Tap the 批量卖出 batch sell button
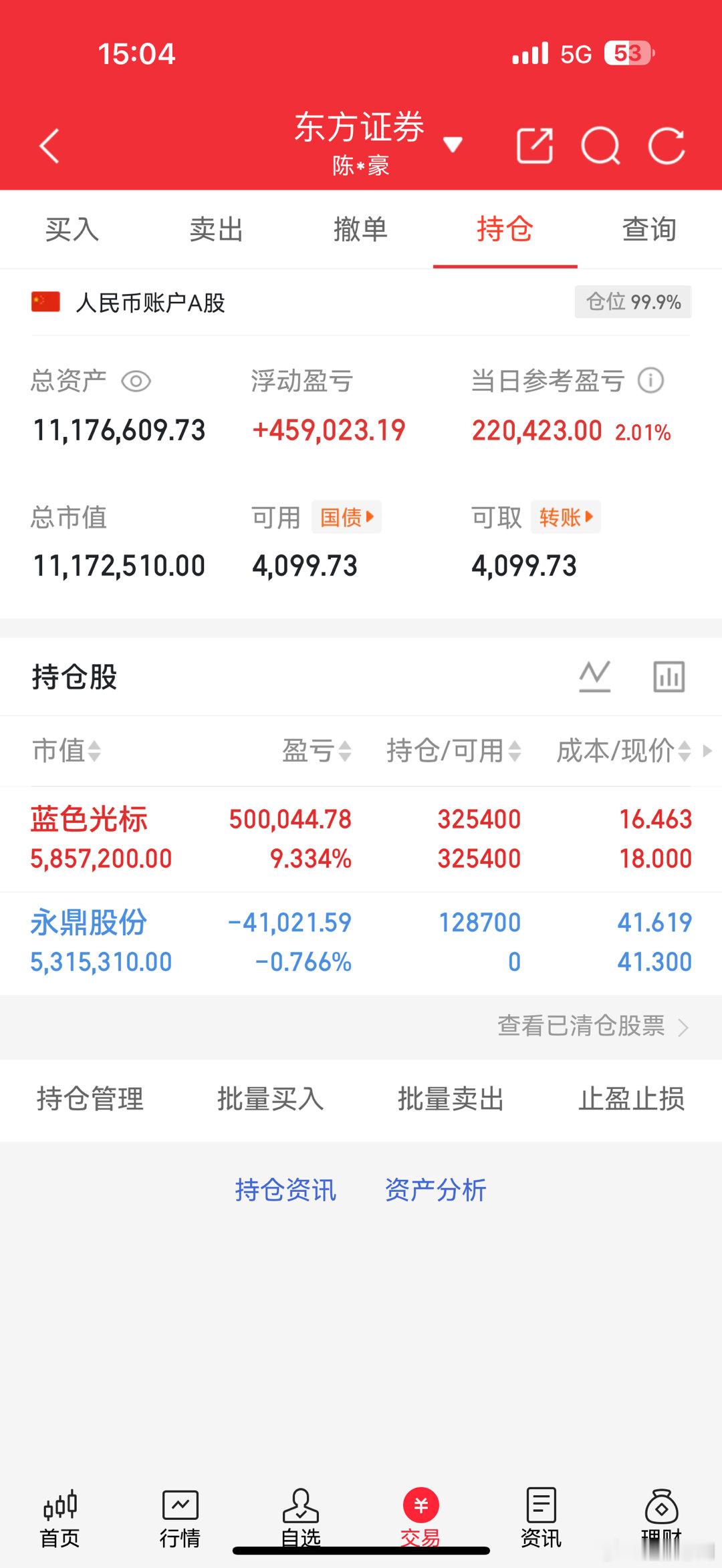The image size is (722, 1568). click(x=451, y=1100)
